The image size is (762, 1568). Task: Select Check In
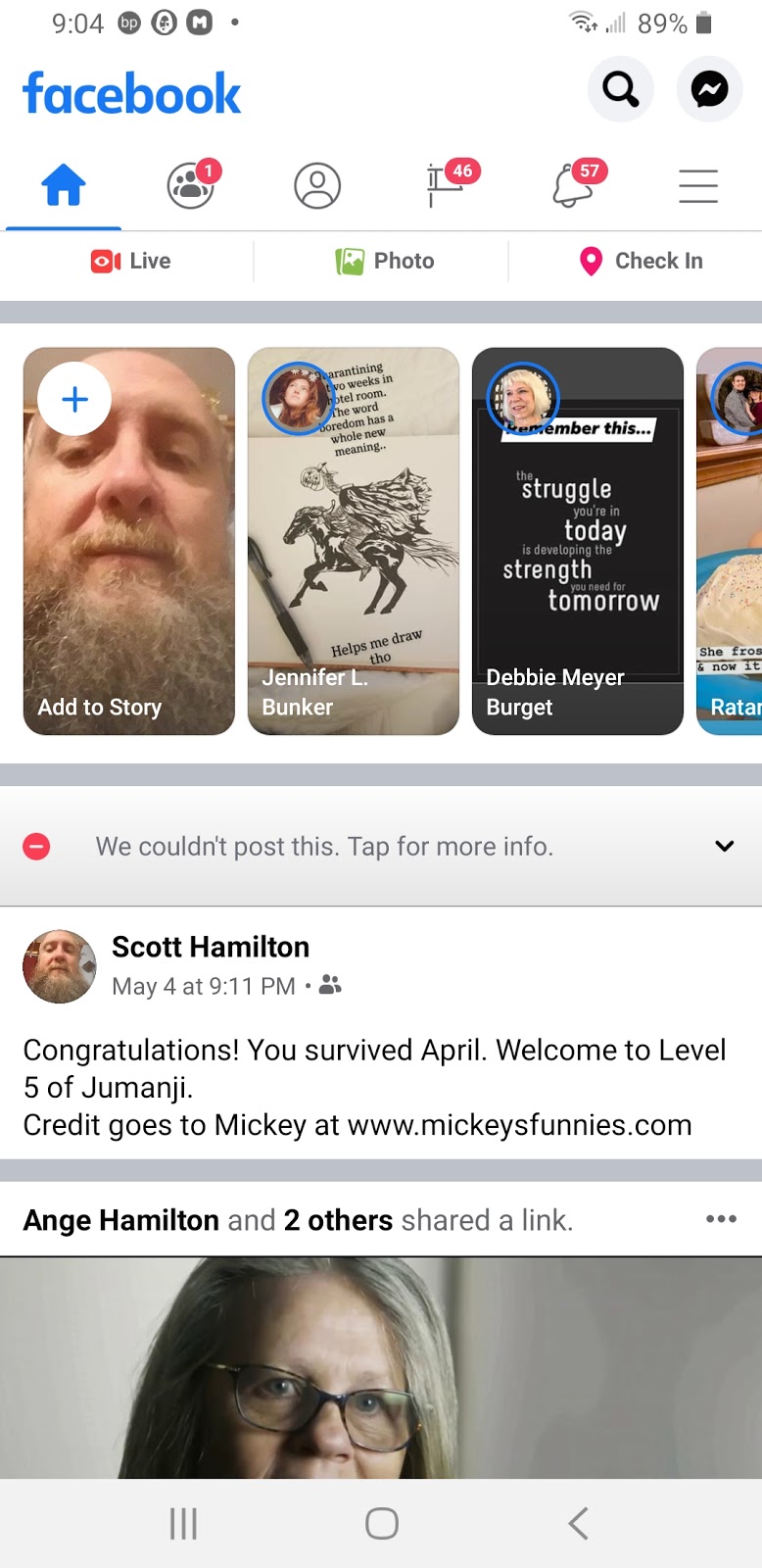[x=642, y=261]
